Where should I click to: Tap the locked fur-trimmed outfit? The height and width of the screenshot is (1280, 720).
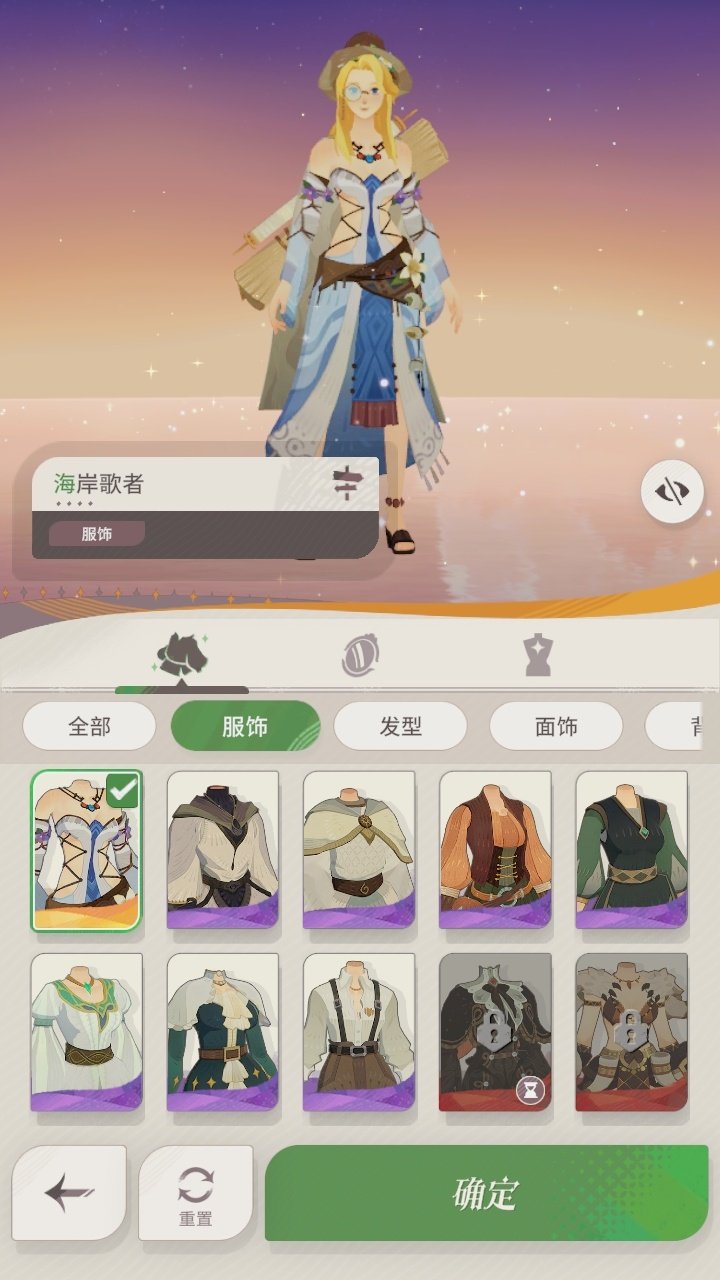pyautogui.click(x=631, y=1032)
